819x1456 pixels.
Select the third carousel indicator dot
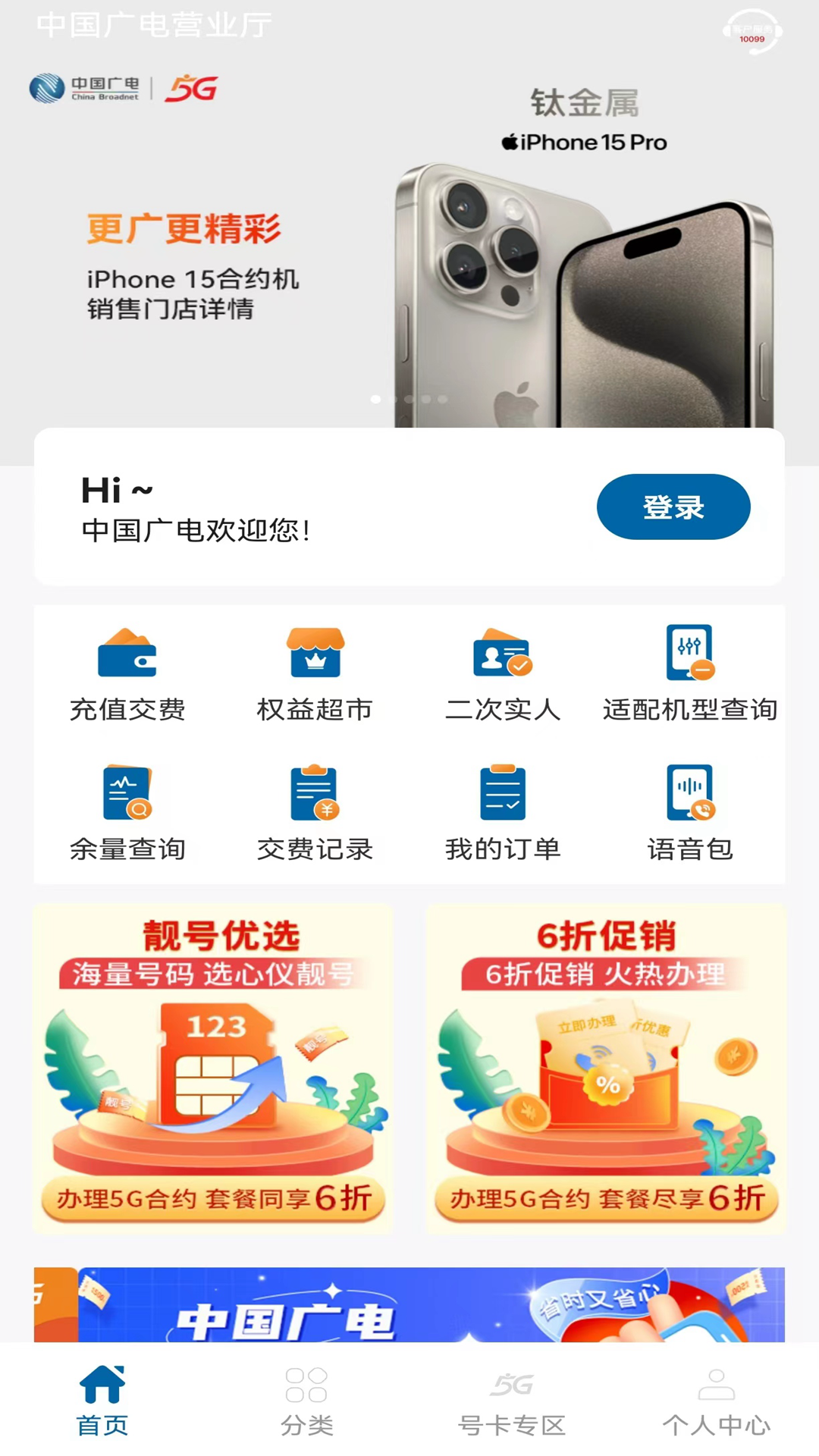coord(407,397)
